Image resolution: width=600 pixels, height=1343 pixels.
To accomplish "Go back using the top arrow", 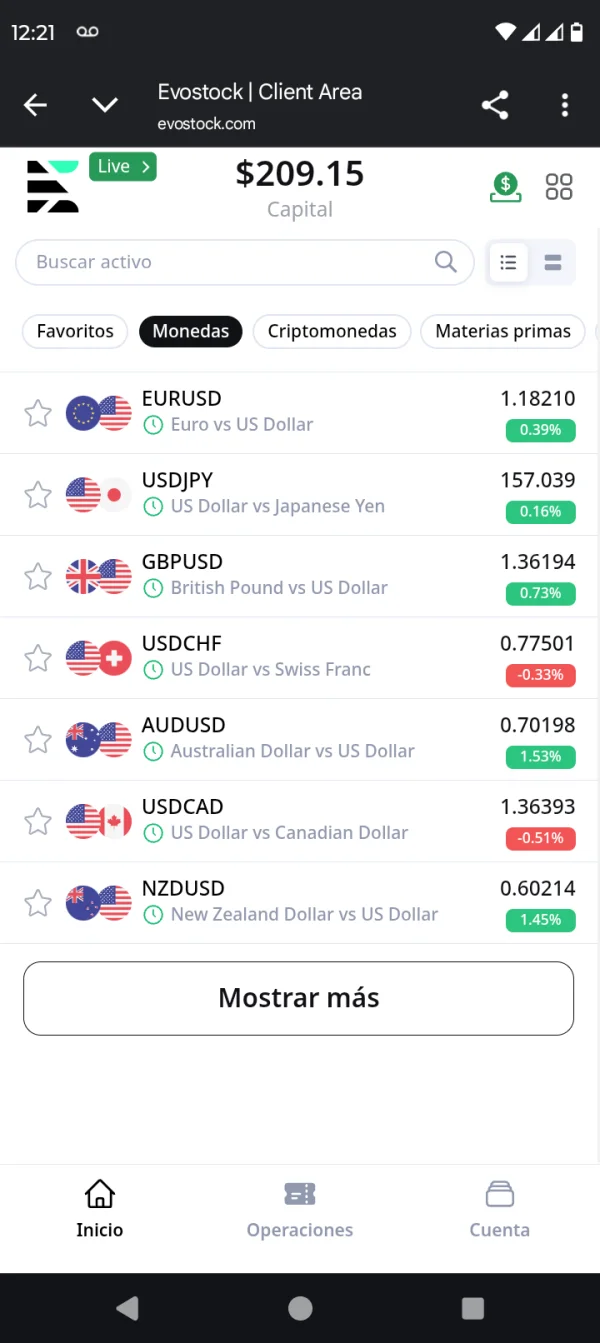I will pyautogui.click(x=35, y=105).
